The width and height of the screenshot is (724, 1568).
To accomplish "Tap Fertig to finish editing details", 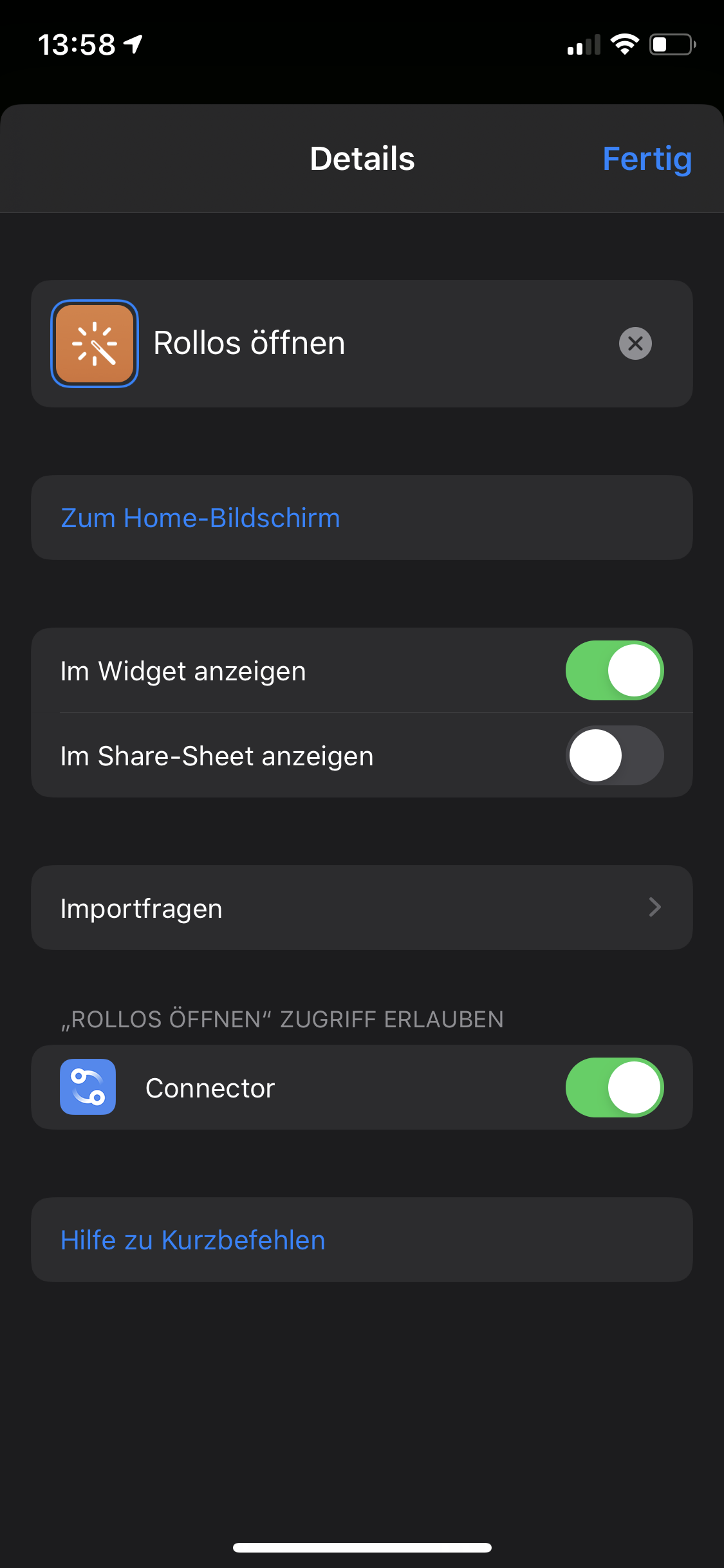I will coord(647,159).
